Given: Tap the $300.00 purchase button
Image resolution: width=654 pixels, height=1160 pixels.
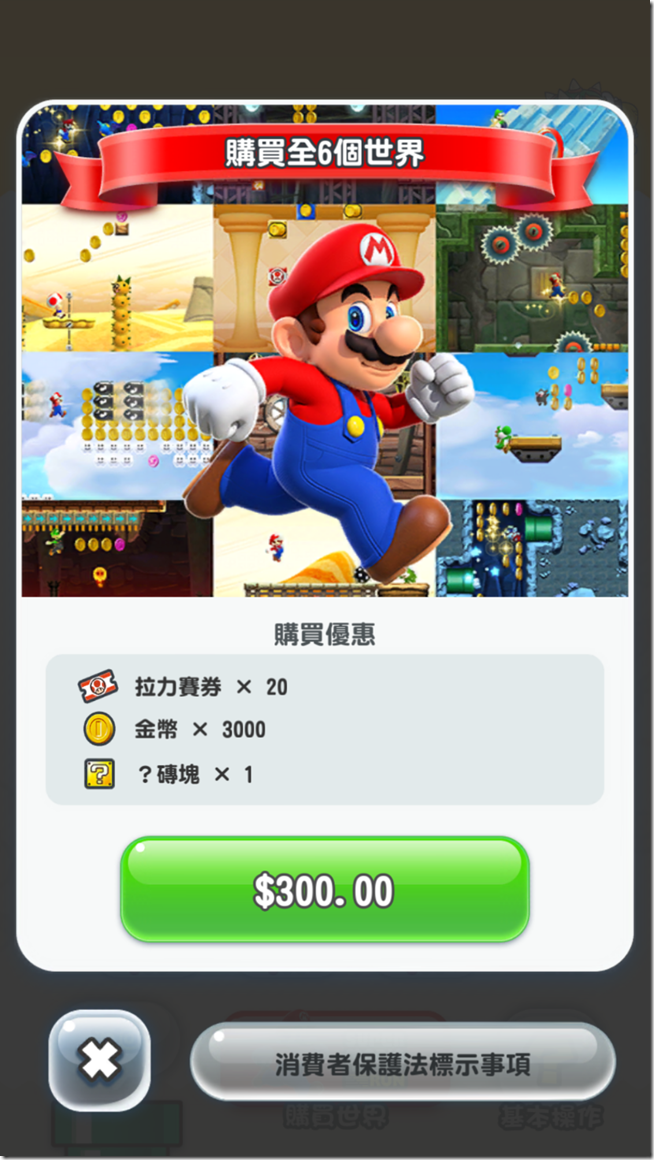Looking at the screenshot, I should (x=324, y=890).
